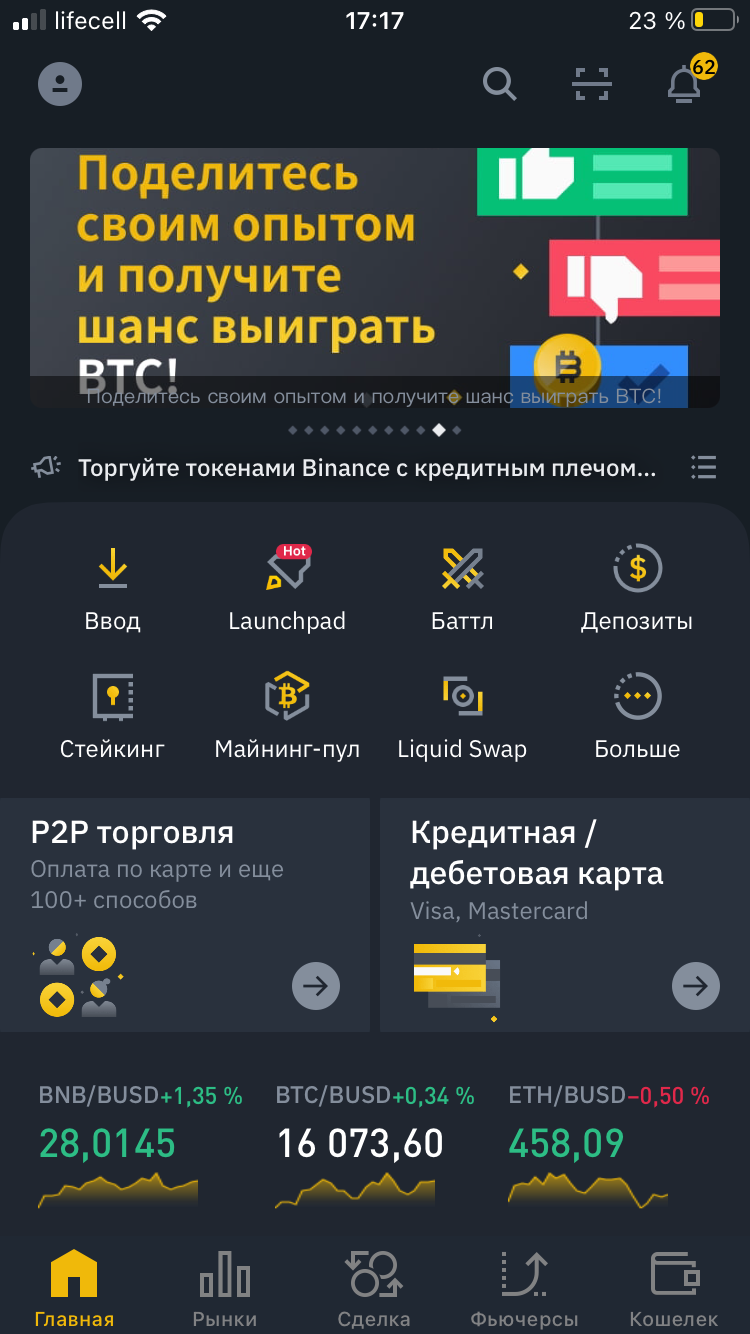Open the announcements list icon
Viewport: 750px width, 1334px height.
pyautogui.click(x=704, y=467)
